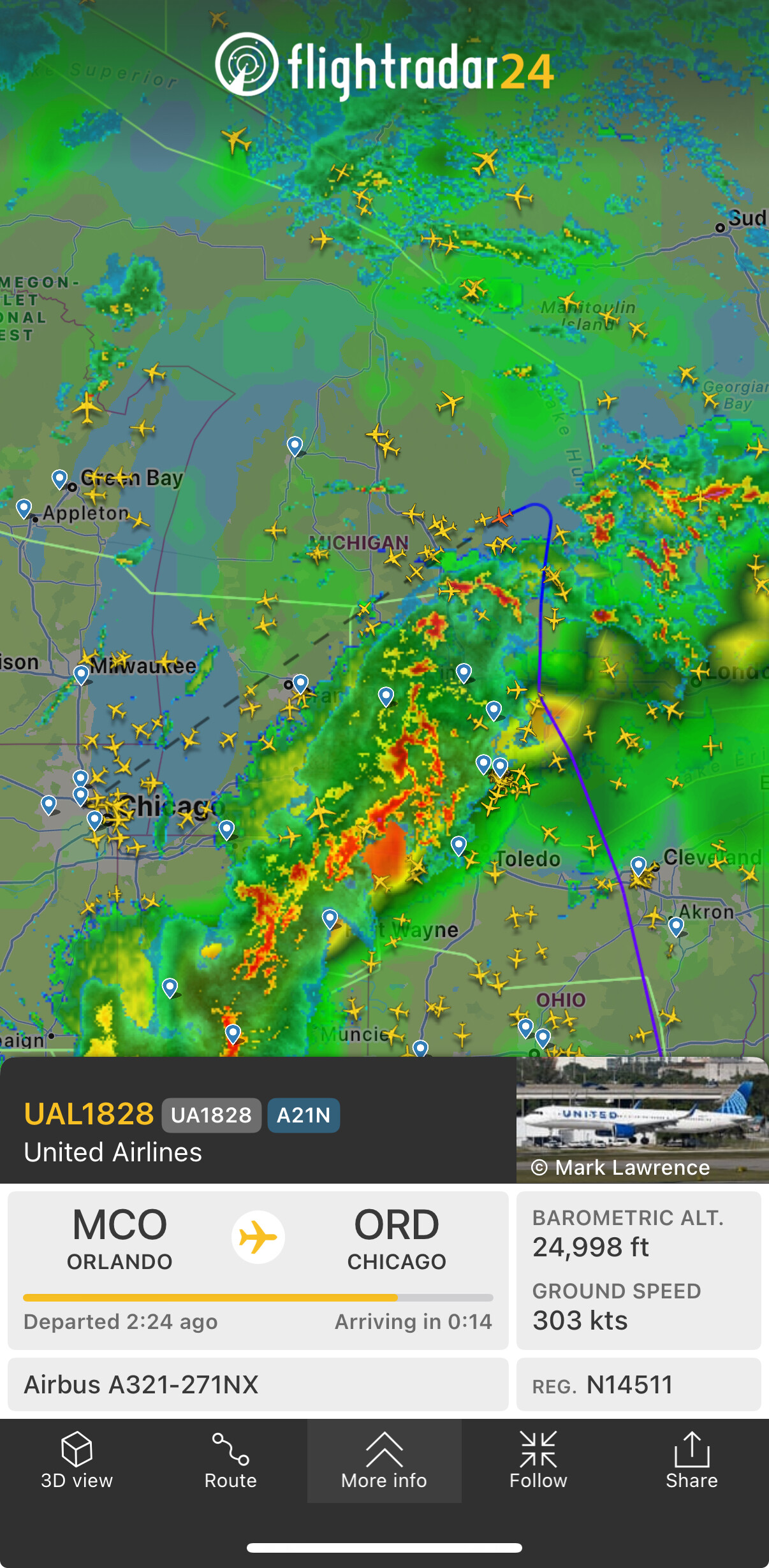Screen dimensions: 769x1568
Task: Select the red highlighted aircraft on map
Action: click(502, 516)
